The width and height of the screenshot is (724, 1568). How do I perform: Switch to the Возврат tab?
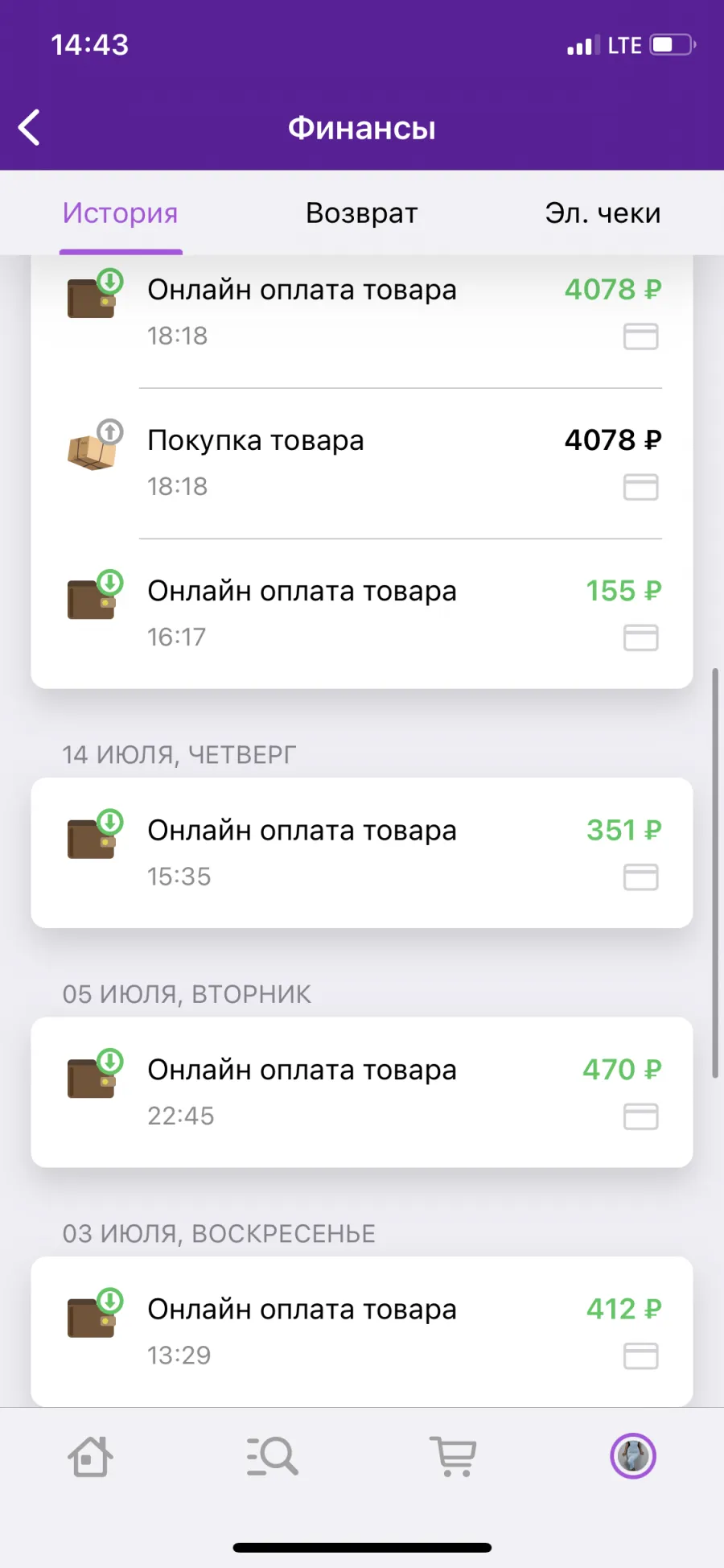pyautogui.click(x=361, y=213)
